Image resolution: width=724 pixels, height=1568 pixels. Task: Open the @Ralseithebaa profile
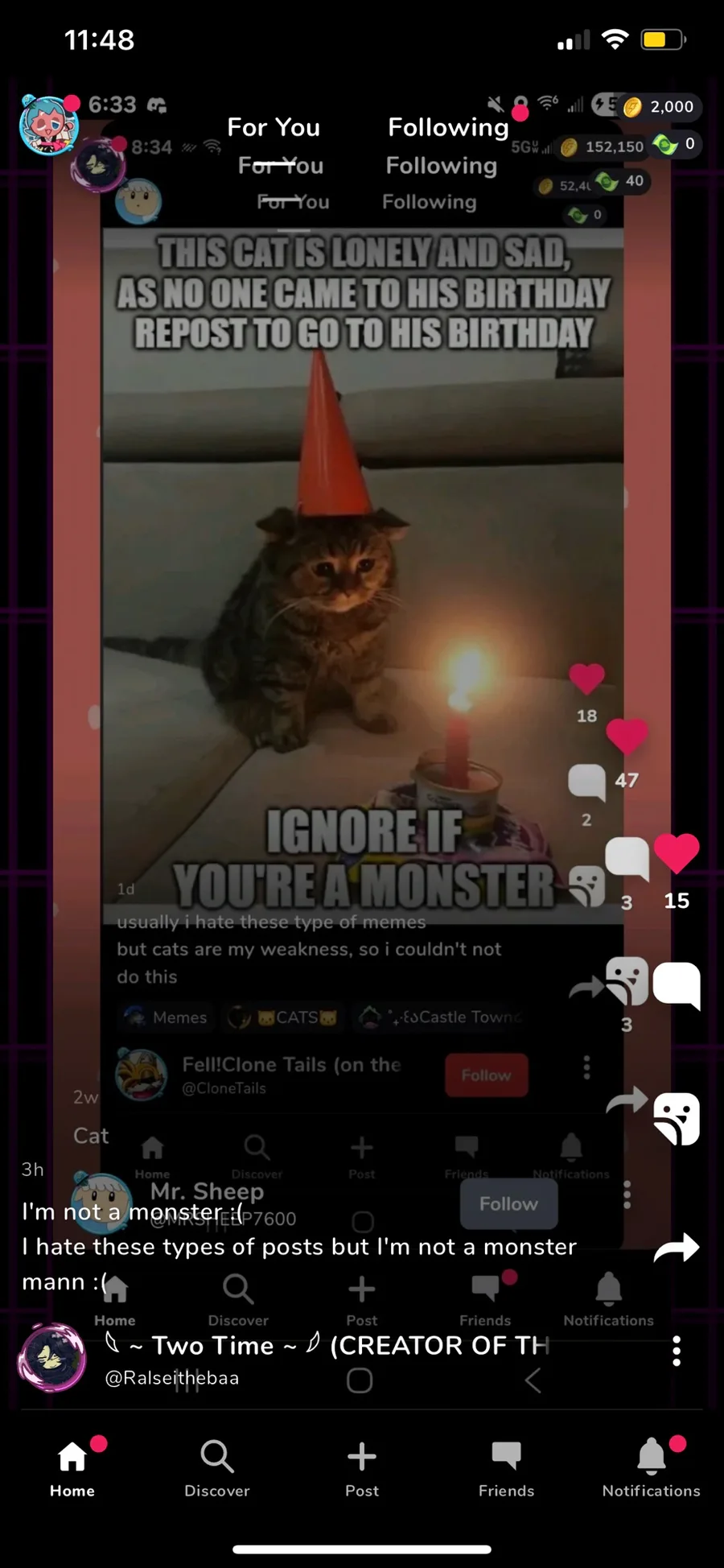tap(52, 1357)
